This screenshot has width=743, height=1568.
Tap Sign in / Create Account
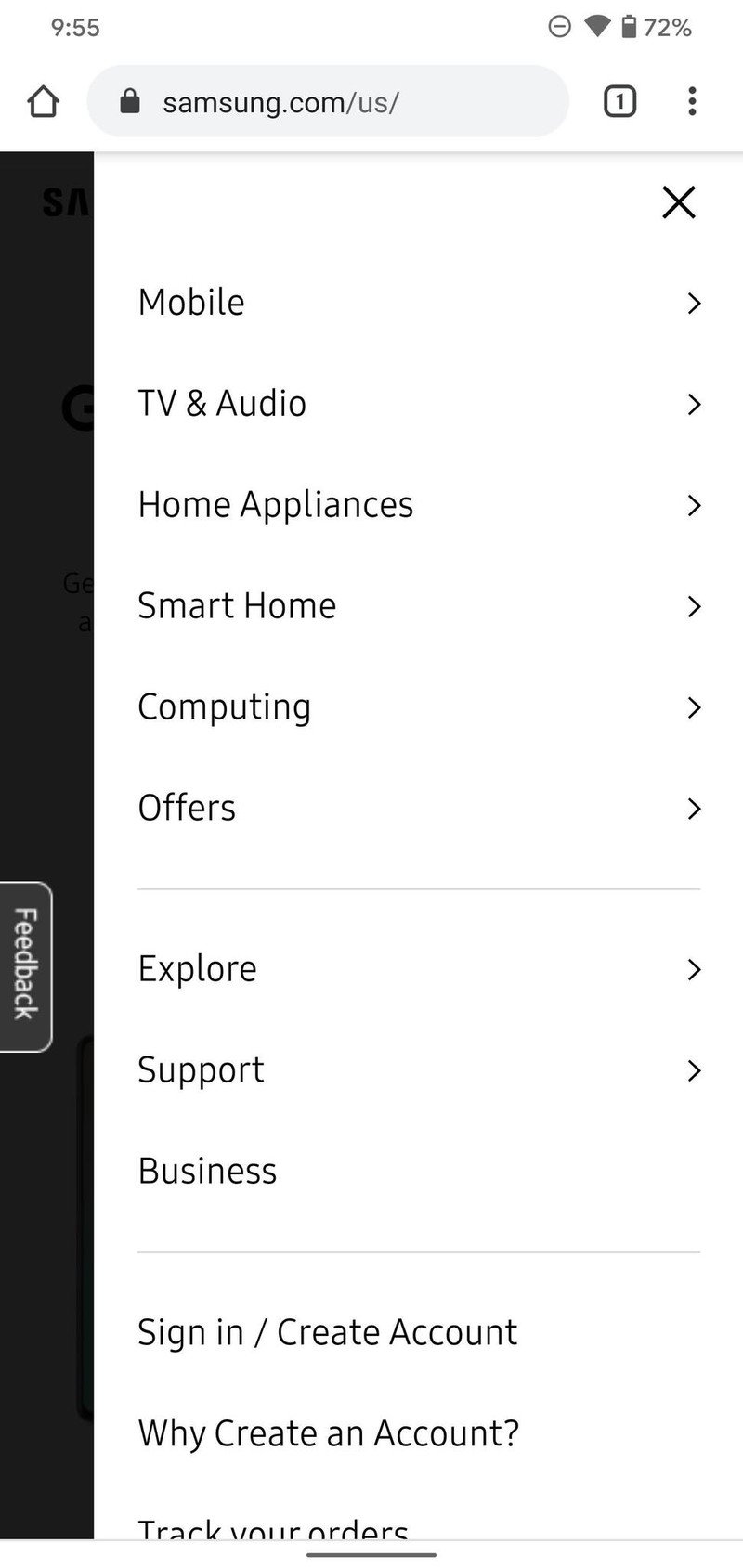pyautogui.click(x=327, y=1332)
